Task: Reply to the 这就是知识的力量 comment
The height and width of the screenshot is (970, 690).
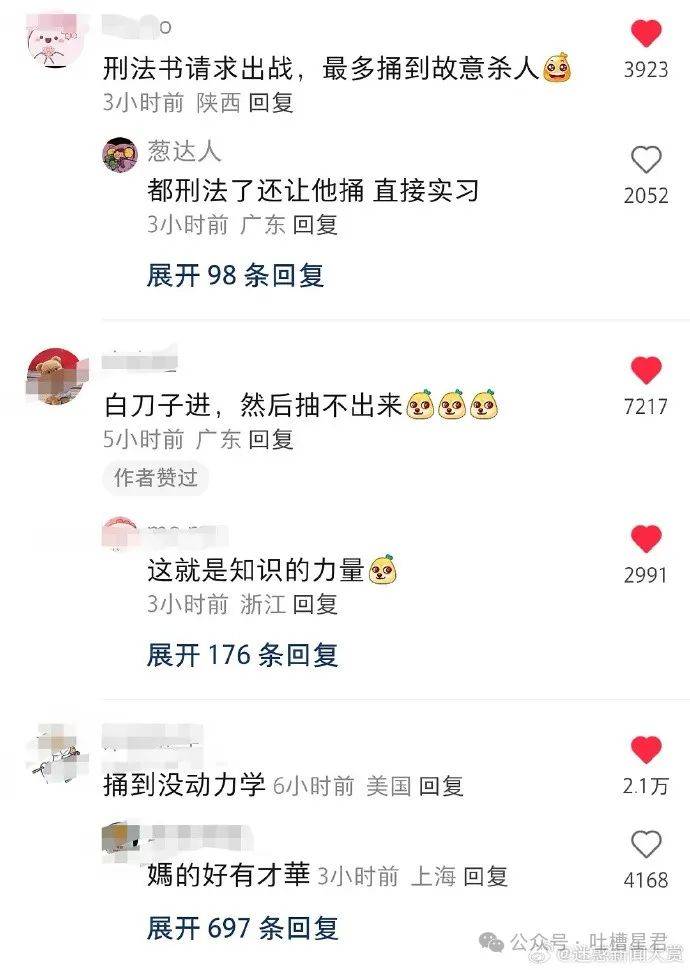Action: click(x=314, y=603)
